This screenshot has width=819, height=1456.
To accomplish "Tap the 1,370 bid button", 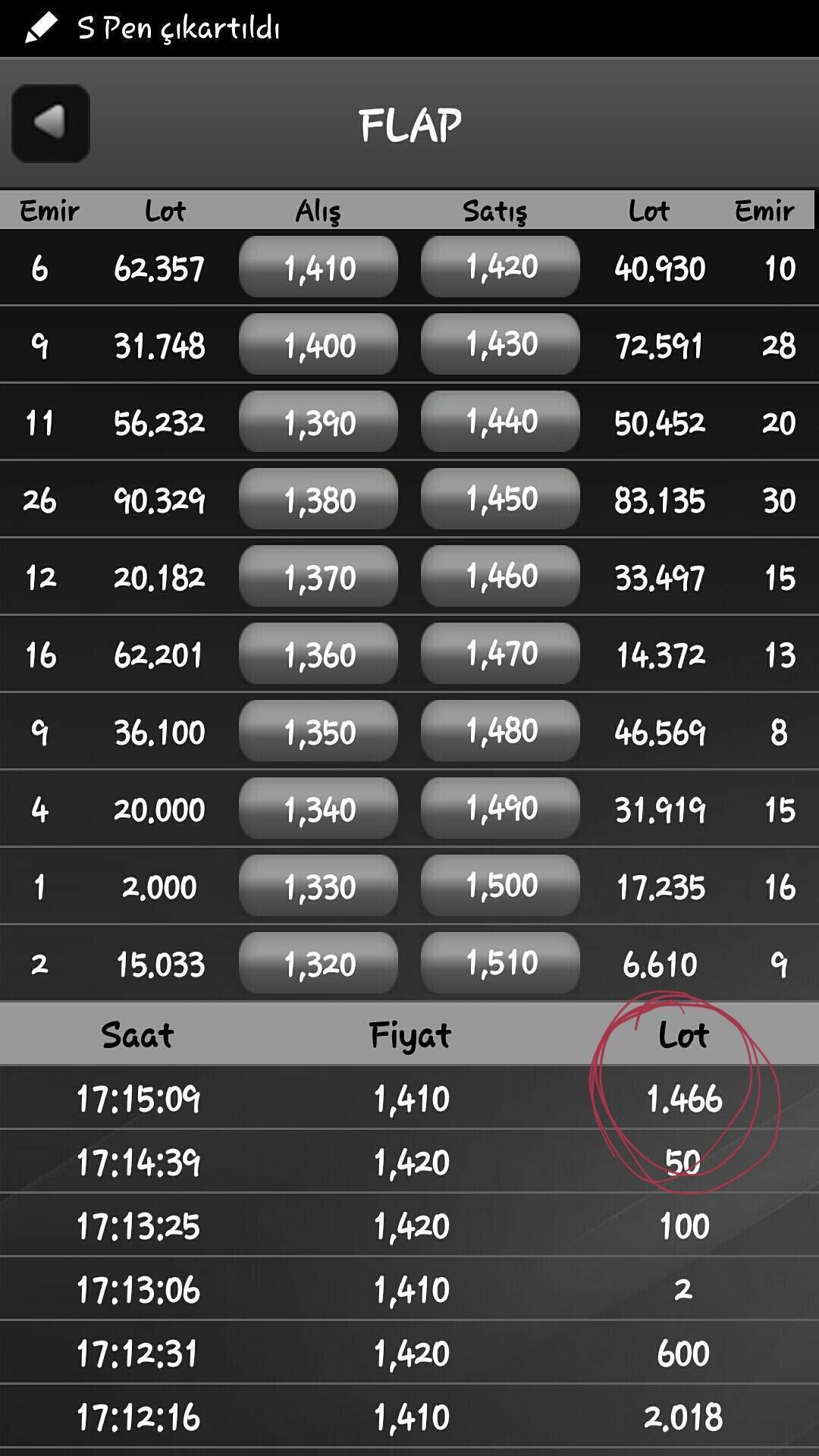I will 318,576.
